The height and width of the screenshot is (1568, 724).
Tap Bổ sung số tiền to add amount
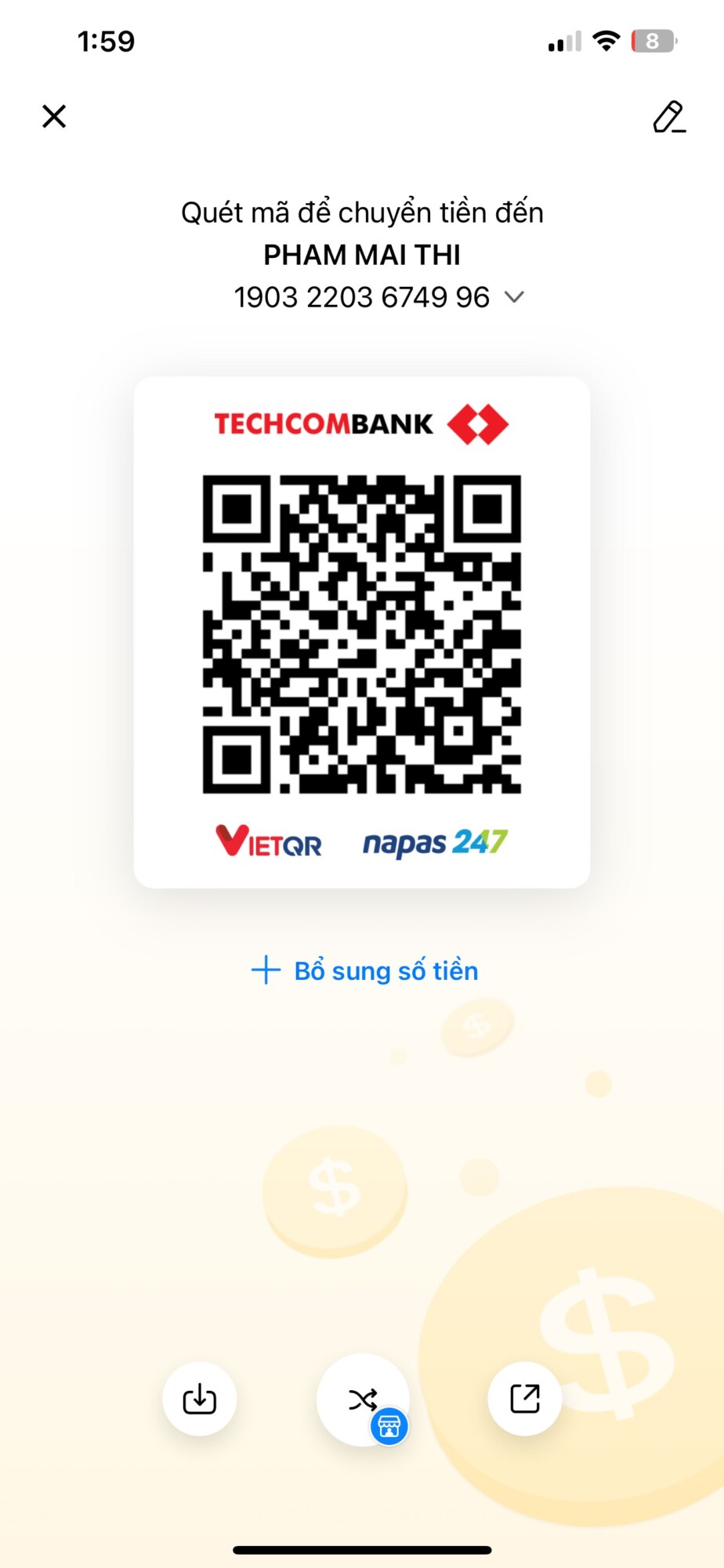pos(364,971)
